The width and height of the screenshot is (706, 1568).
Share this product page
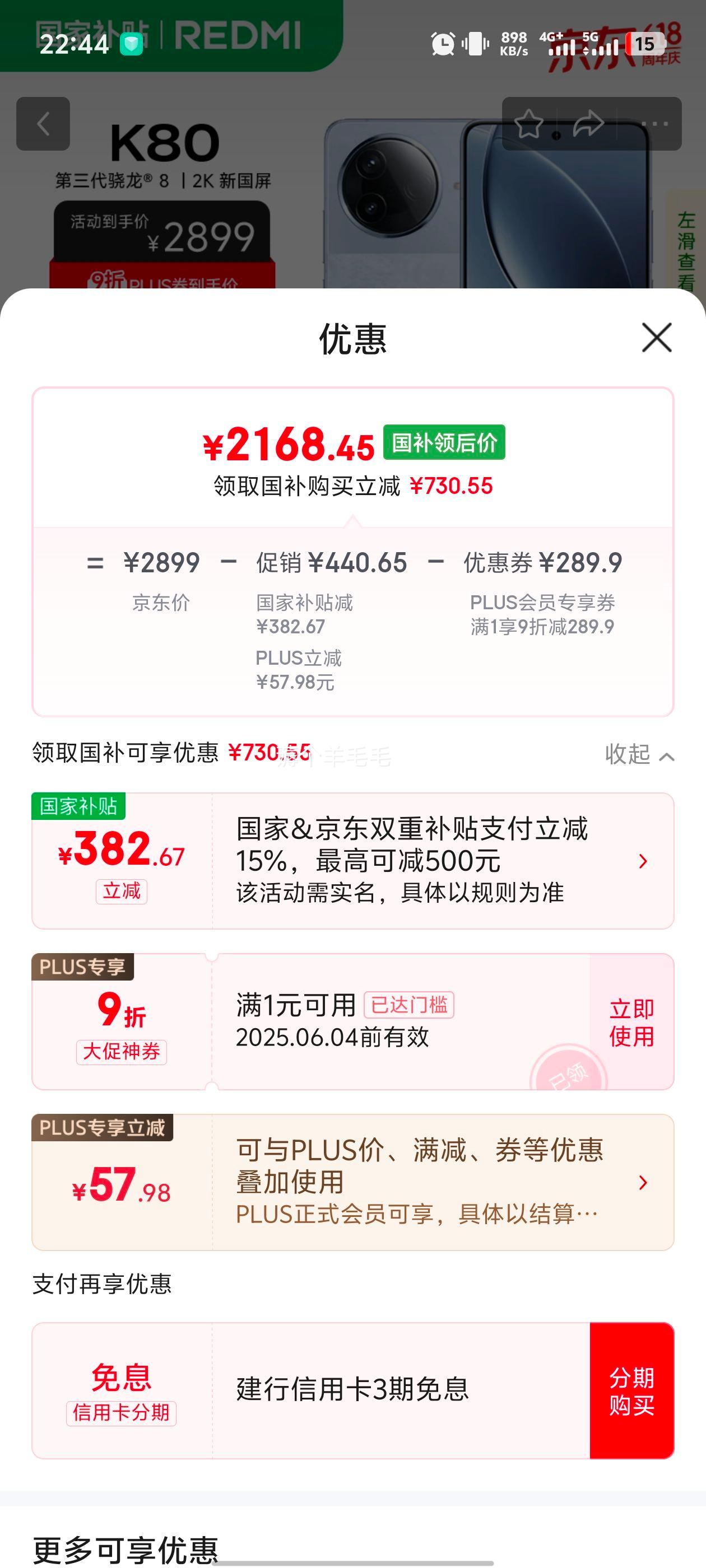(588, 124)
